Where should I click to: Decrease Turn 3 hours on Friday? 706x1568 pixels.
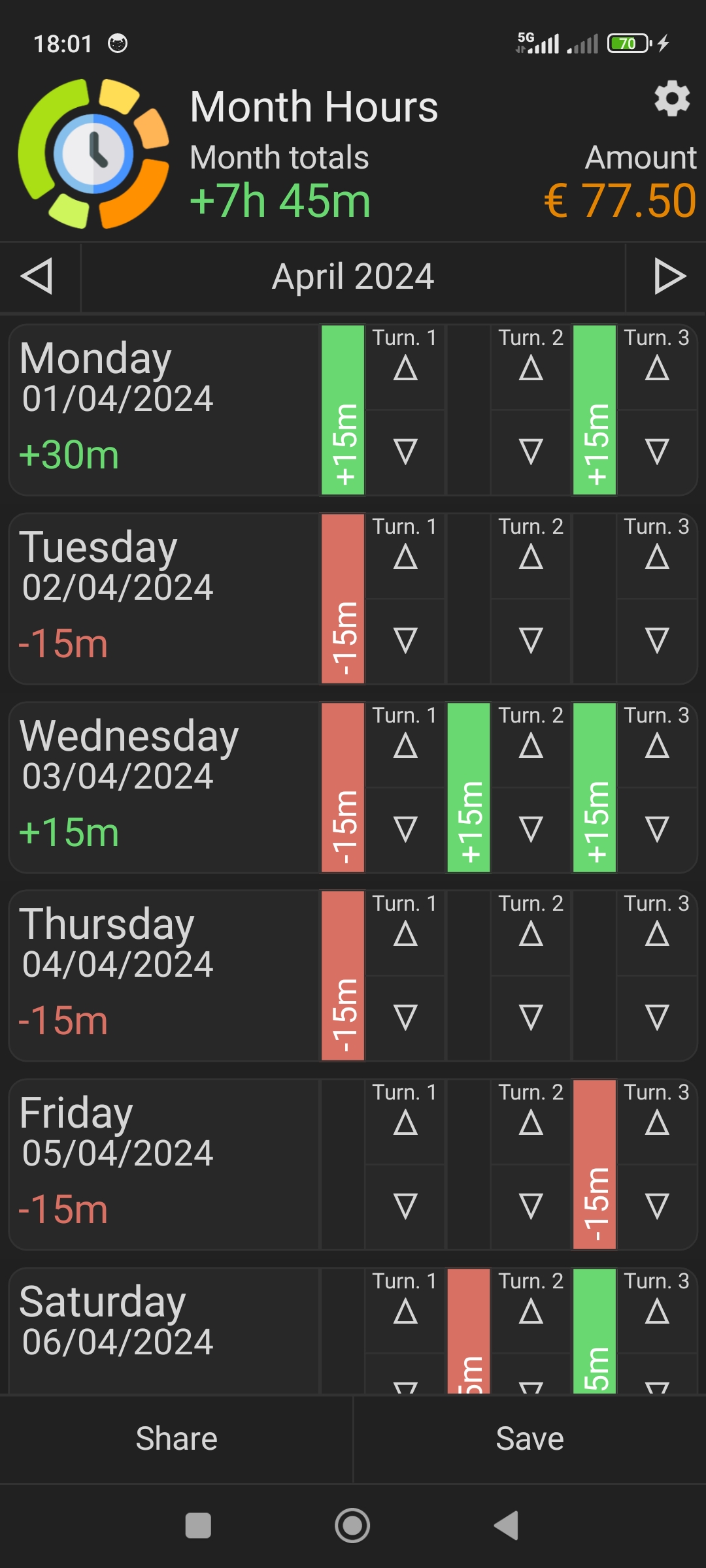pyautogui.click(x=656, y=1205)
